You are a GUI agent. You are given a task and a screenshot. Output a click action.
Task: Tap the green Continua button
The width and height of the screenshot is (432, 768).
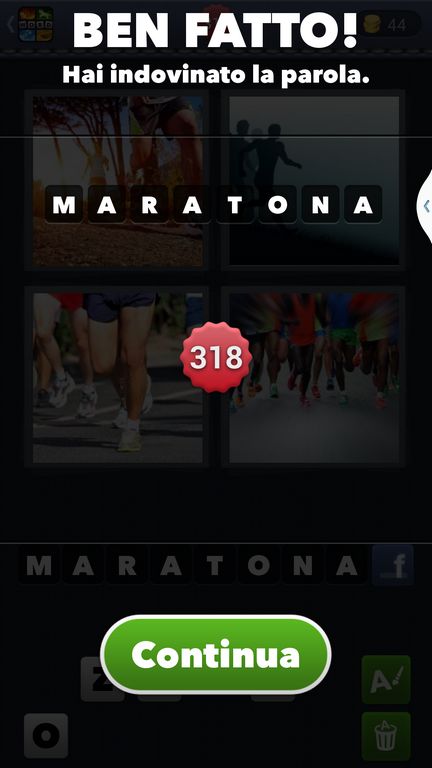pos(216,654)
